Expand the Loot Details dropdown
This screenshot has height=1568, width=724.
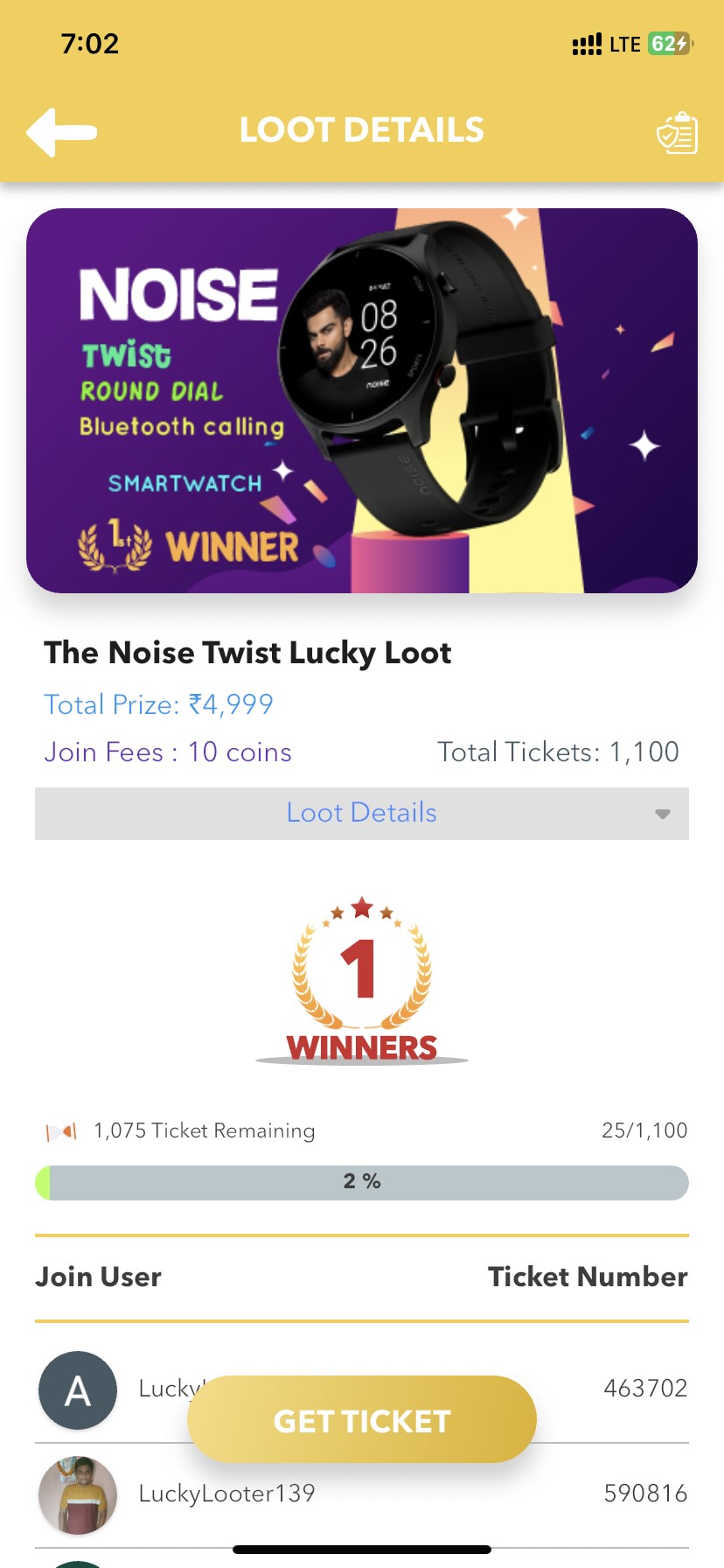(x=362, y=814)
